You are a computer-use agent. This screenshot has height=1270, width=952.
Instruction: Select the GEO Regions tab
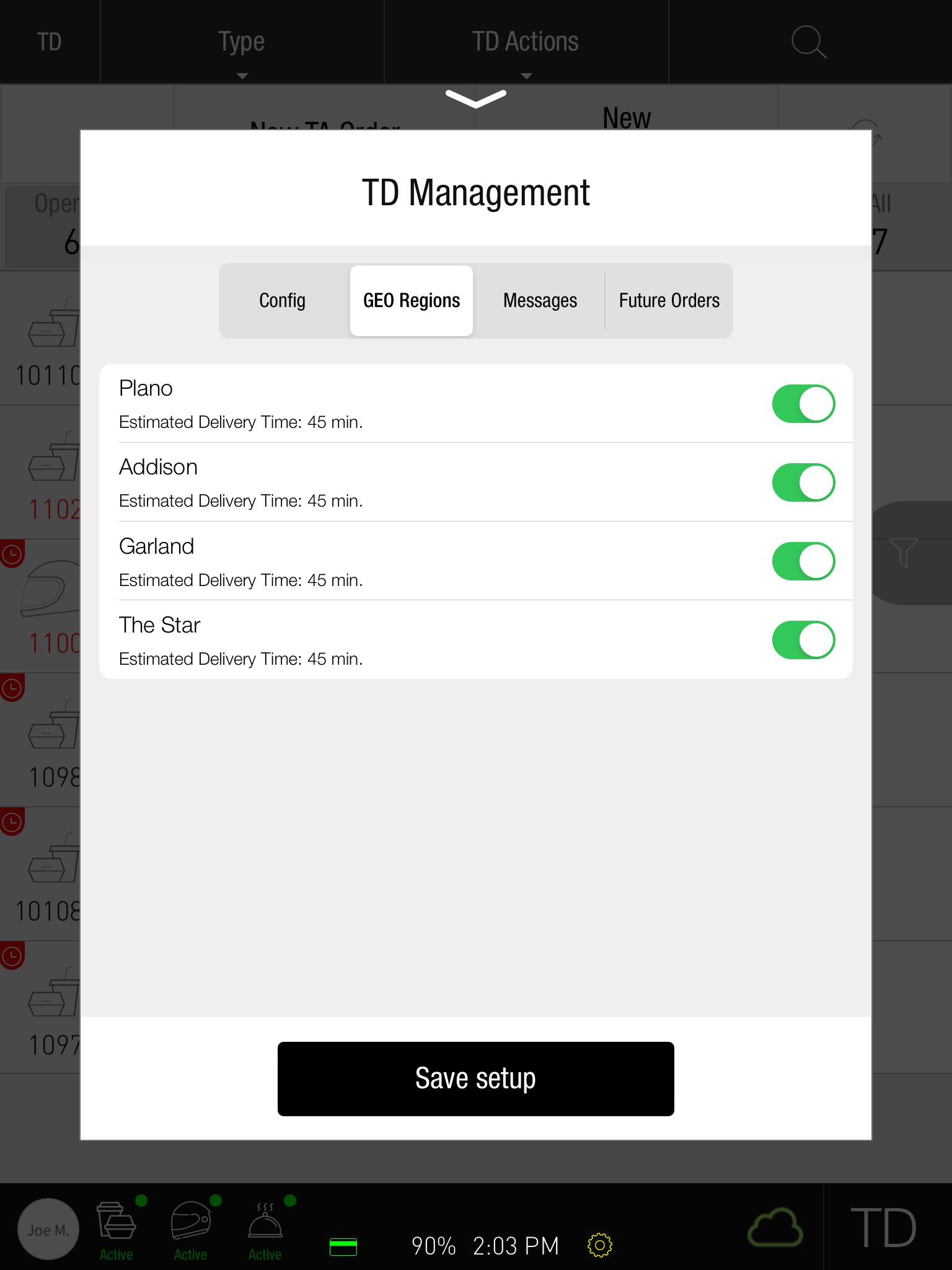tap(412, 301)
